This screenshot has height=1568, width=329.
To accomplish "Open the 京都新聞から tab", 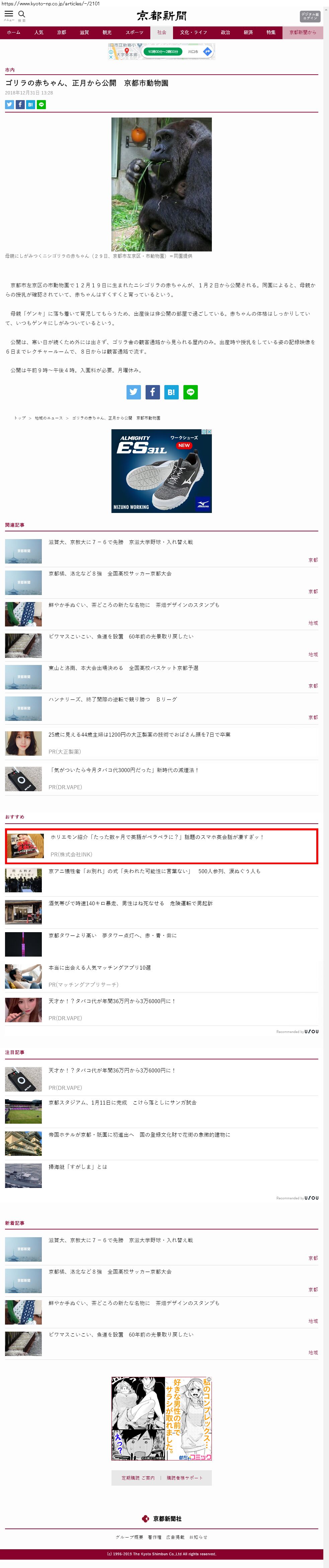I will 302,32.
